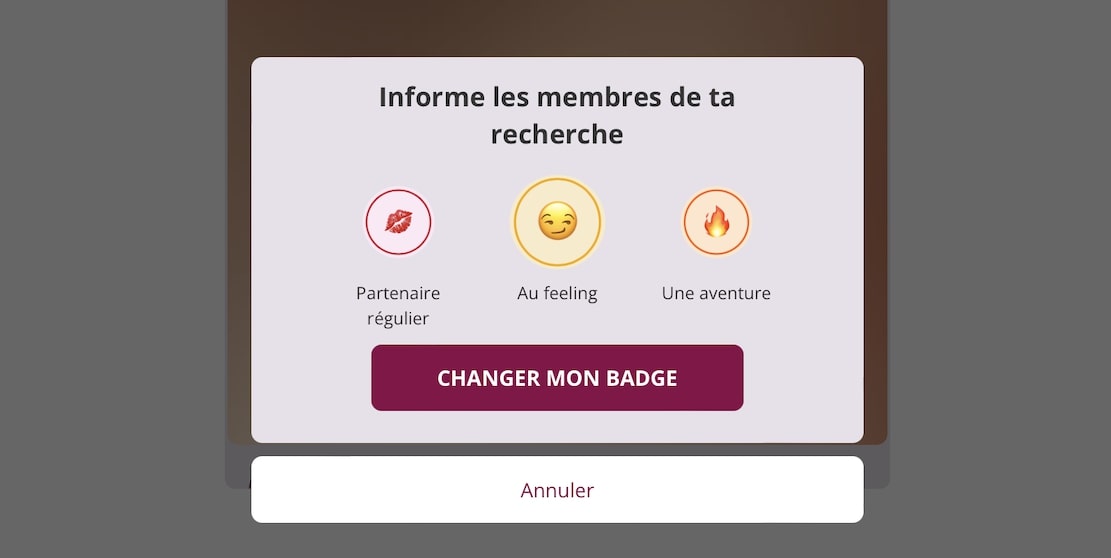Image resolution: width=1111 pixels, height=558 pixels.
Task: Tap Changer mon badge button
Action: 557,378
